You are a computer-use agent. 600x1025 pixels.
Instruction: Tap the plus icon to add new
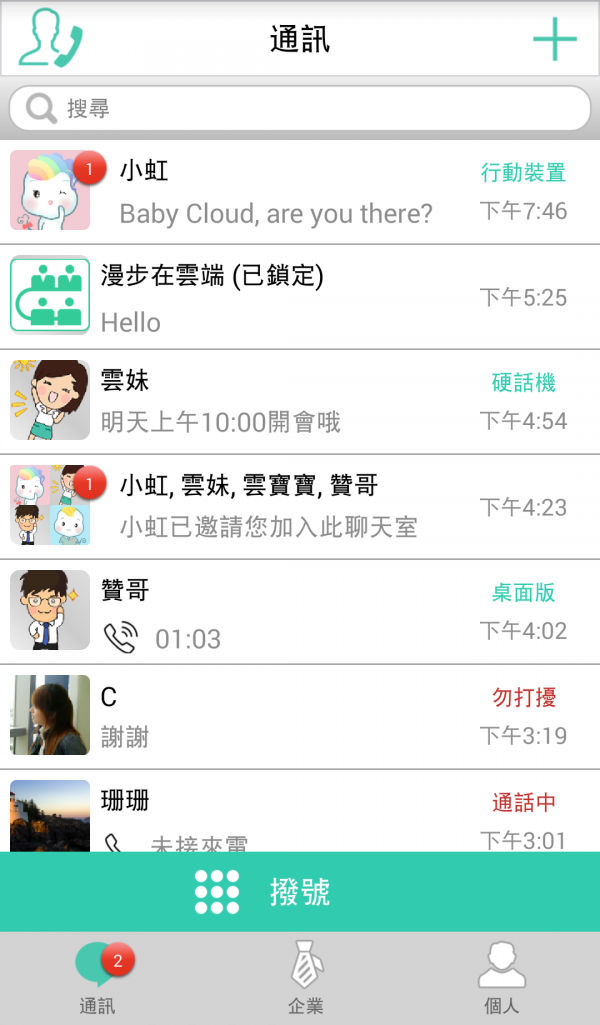pos(554,39)
